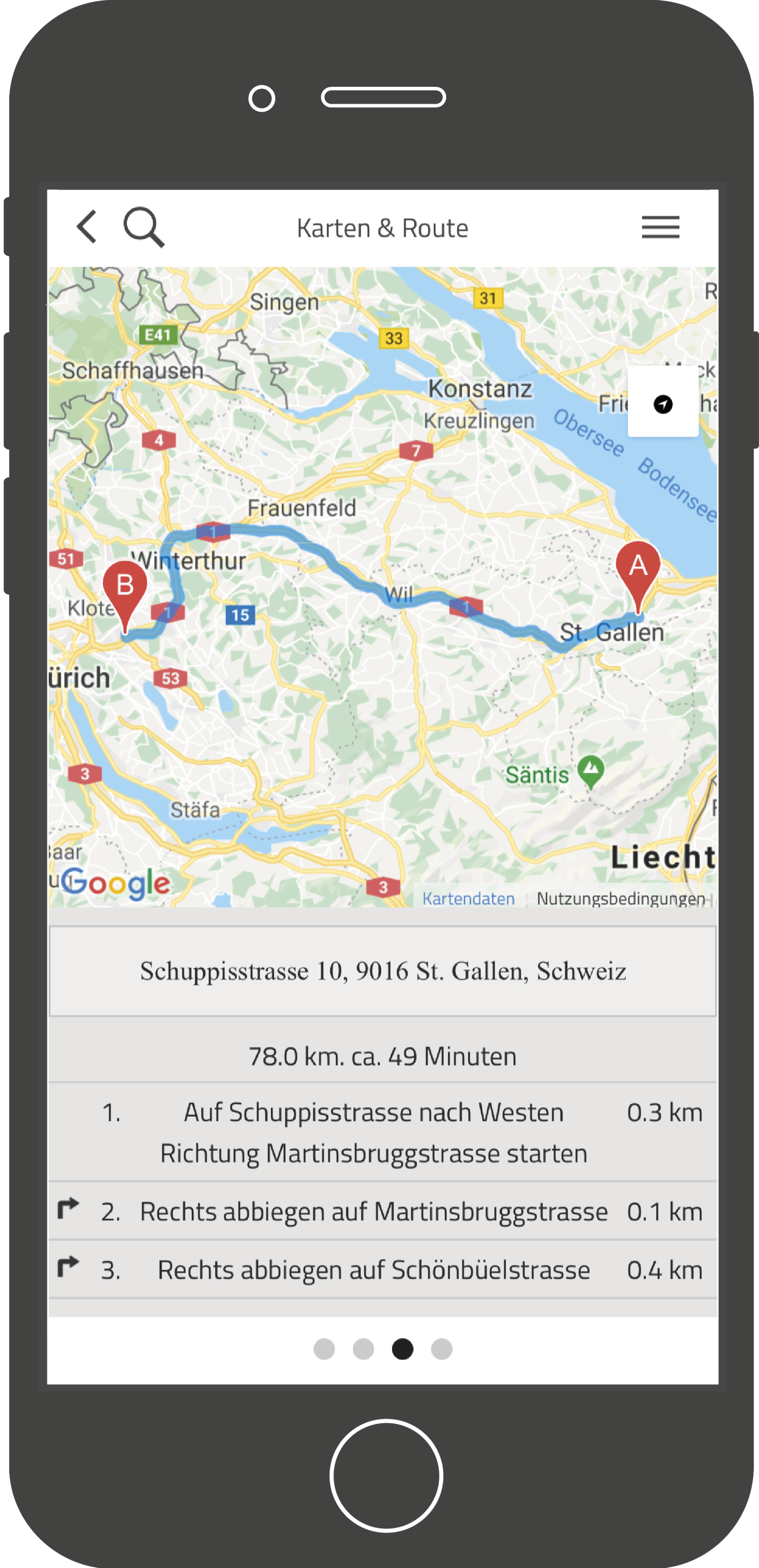The width and height of the screenshot is (759, 1568).
Task: Open Nutzungsbedingungen terms link
Action: coord(620,898)
